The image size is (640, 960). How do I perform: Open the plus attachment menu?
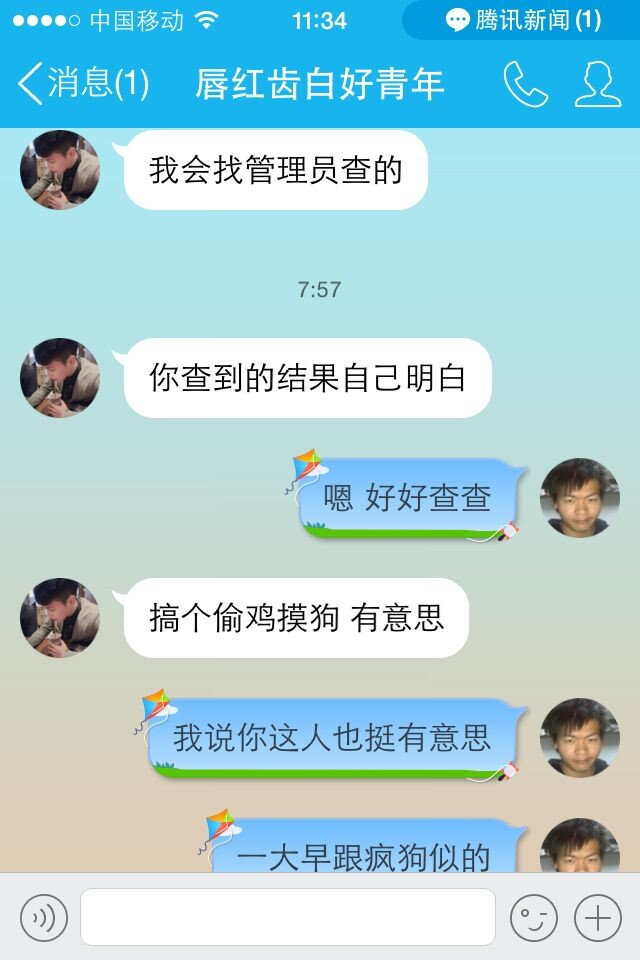[x=598, y=916]
